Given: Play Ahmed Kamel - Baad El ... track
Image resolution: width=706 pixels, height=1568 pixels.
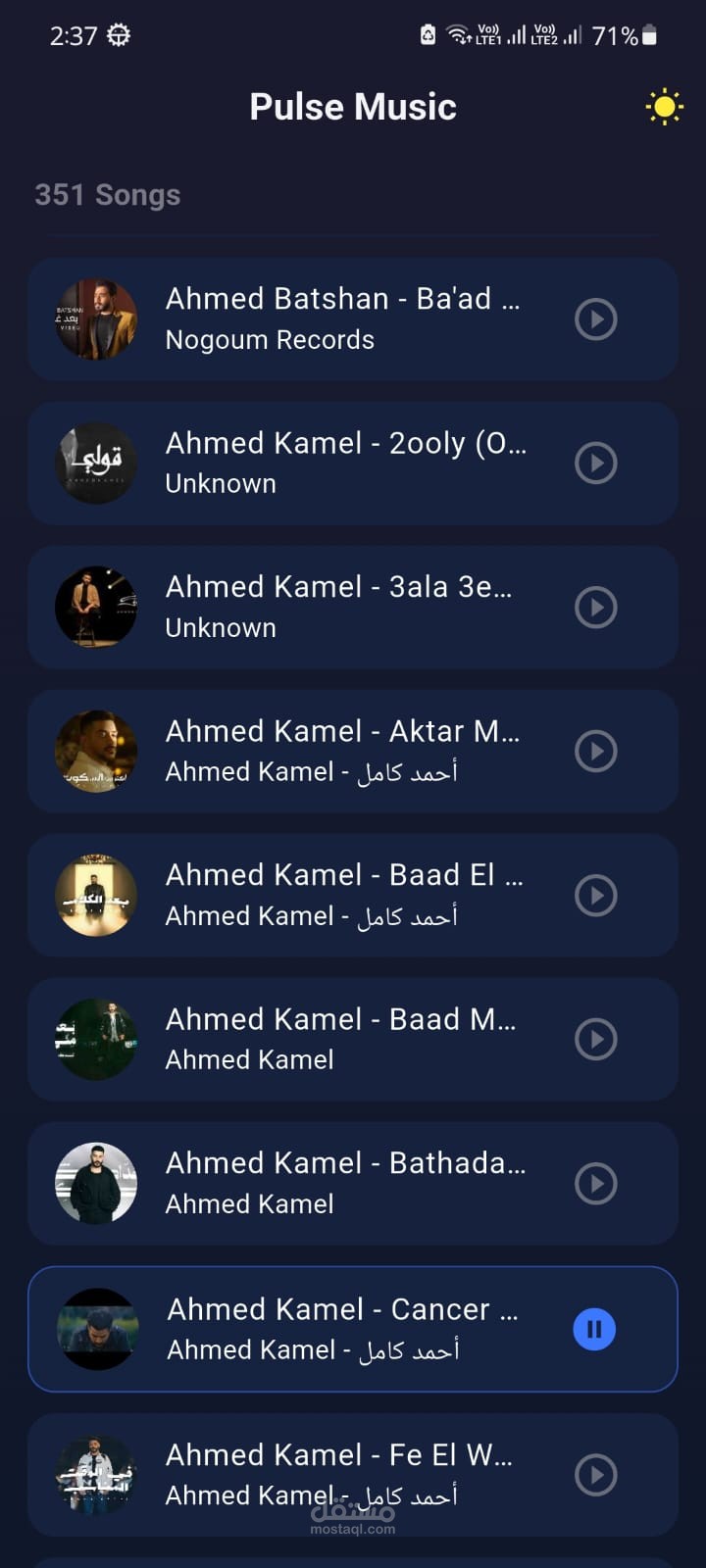Looking at the screenshot, I should pyautogui.click(x=595, y=896).
